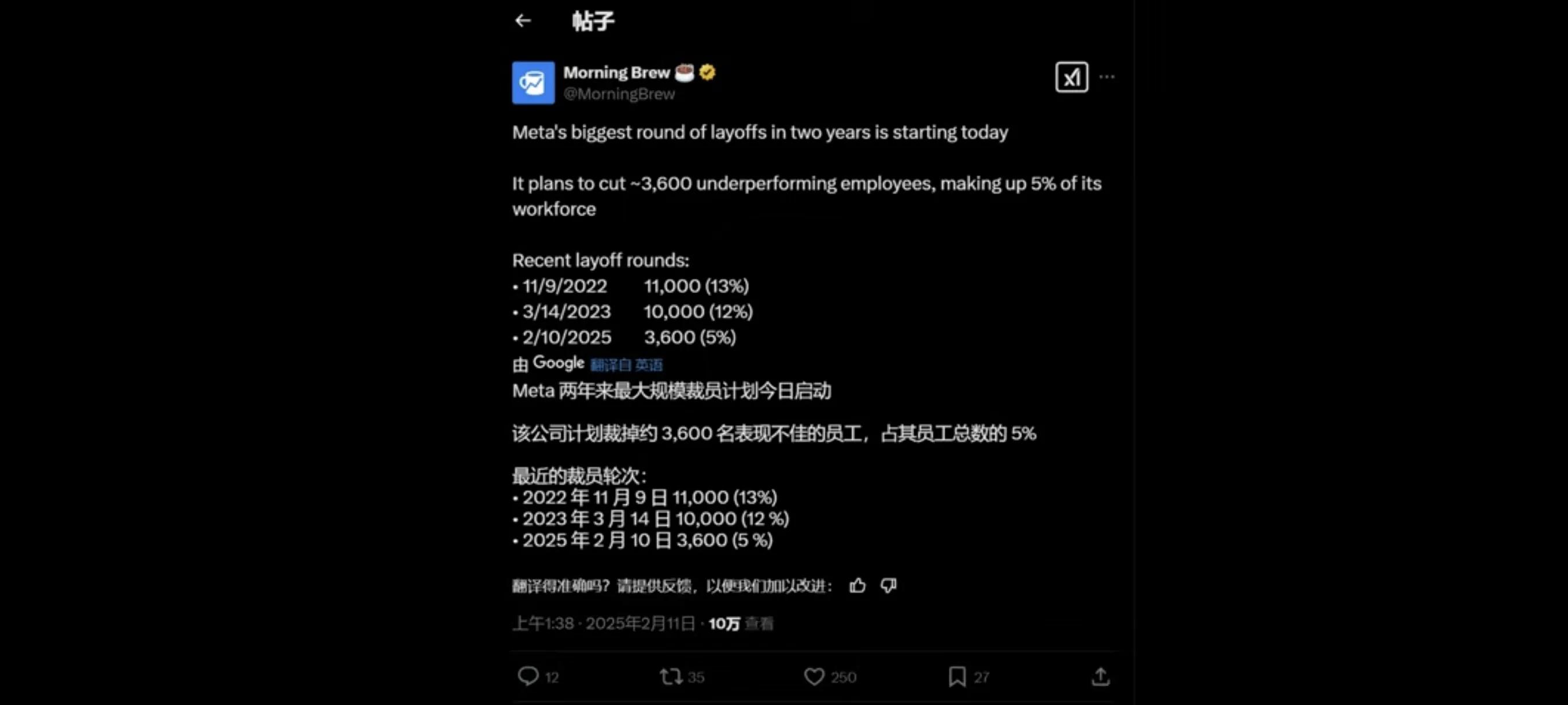1568x705 pixels.
Task: Open Morning Brew's profile picture
Action: point(533,83)
